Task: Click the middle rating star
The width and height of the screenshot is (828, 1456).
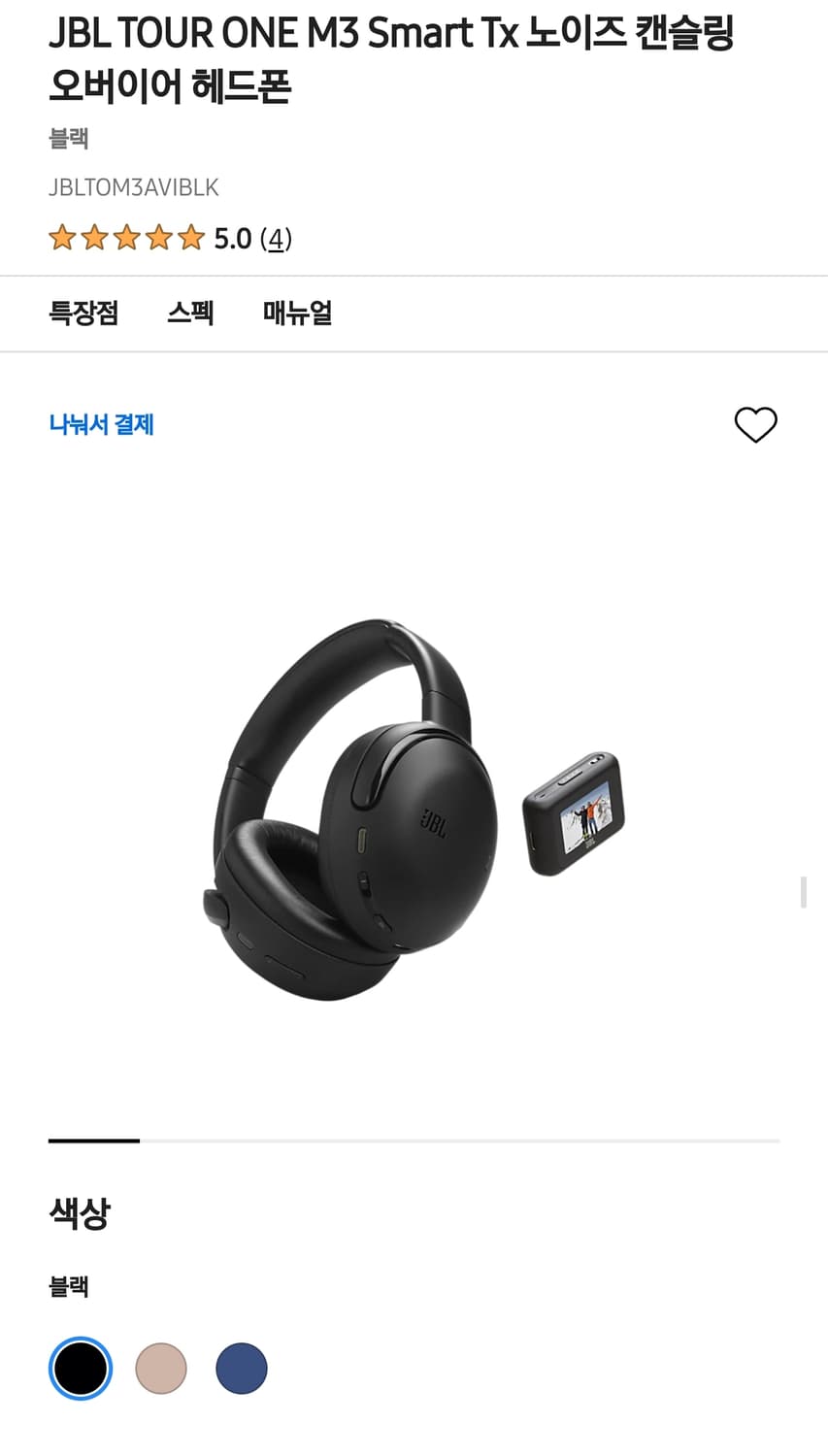Action: (127, 237)
